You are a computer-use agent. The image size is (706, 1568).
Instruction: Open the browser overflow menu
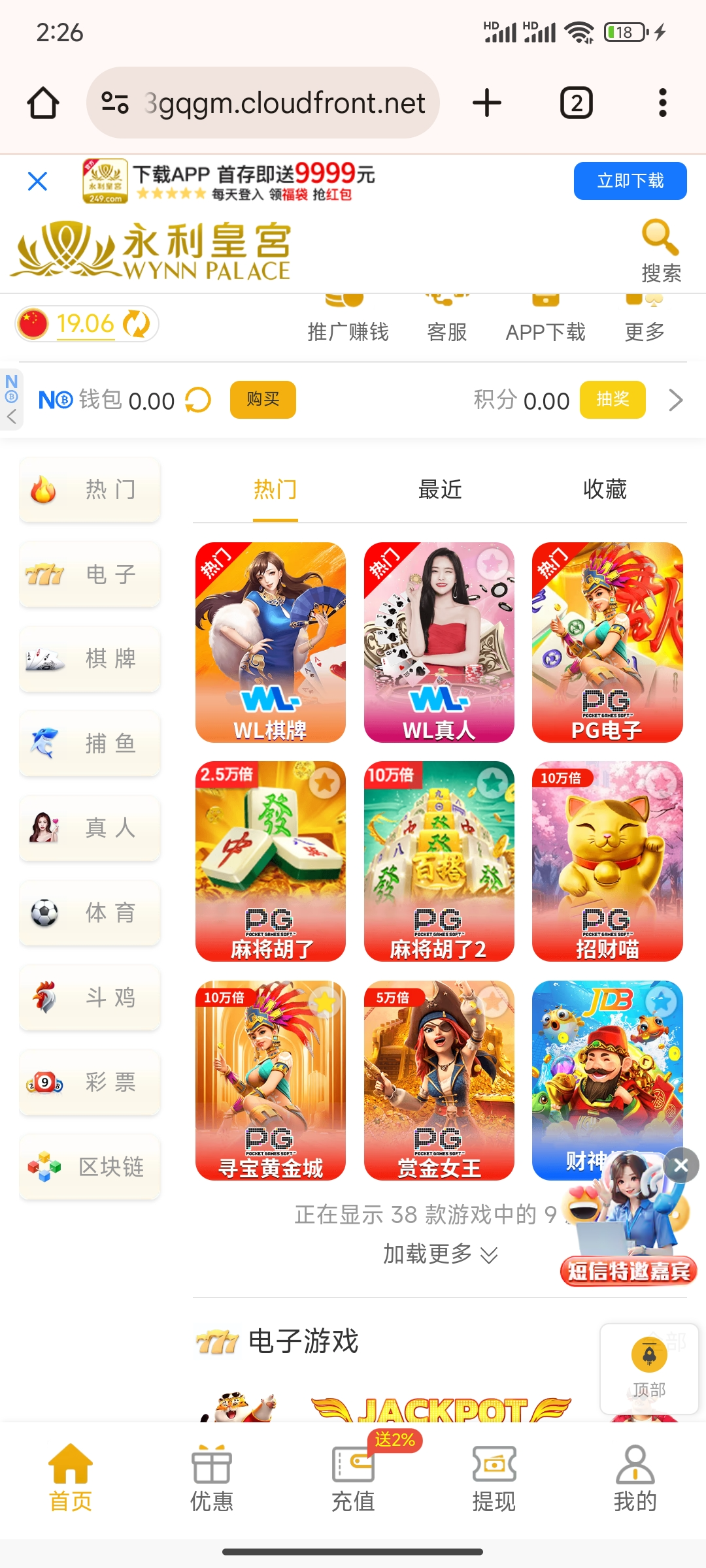(662, 103)
